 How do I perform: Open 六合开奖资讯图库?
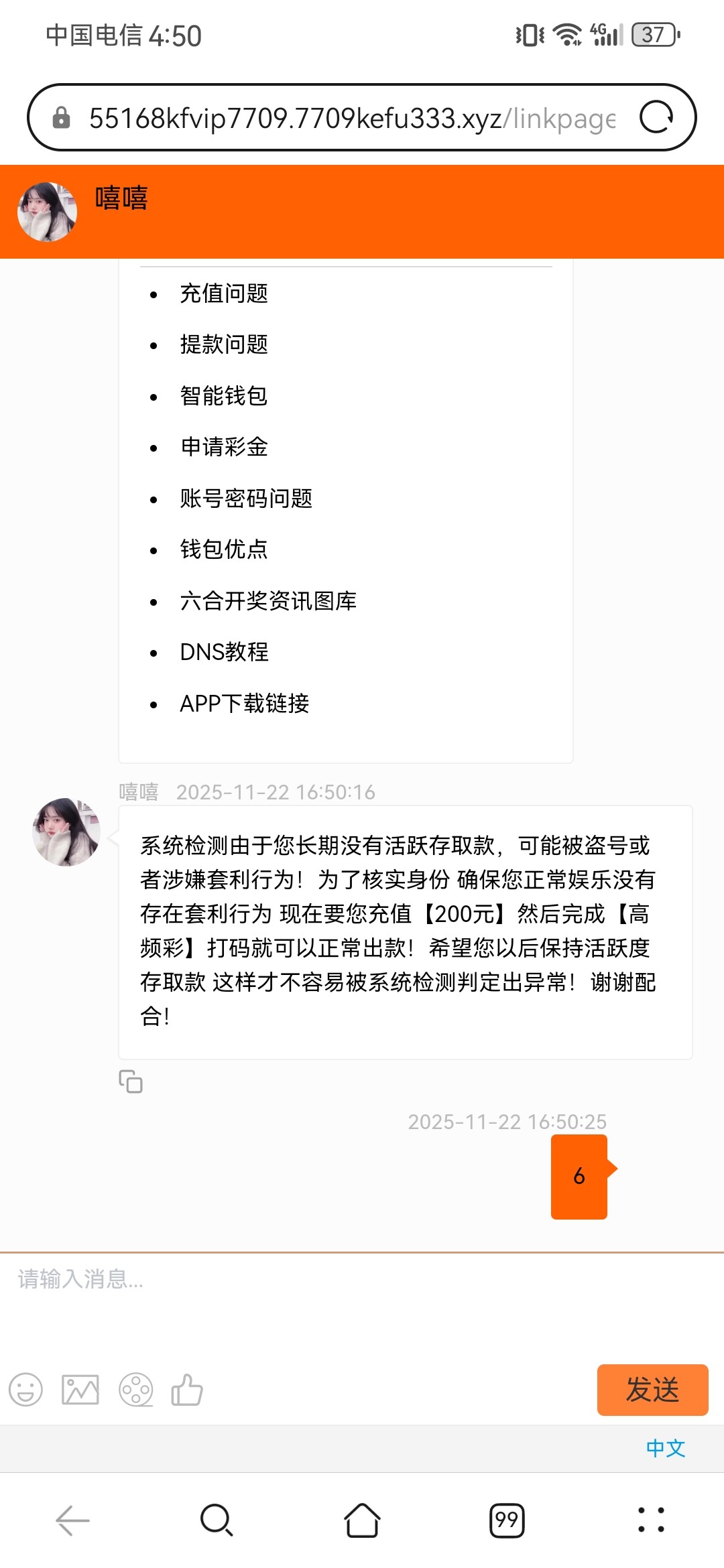pos(268,601)
